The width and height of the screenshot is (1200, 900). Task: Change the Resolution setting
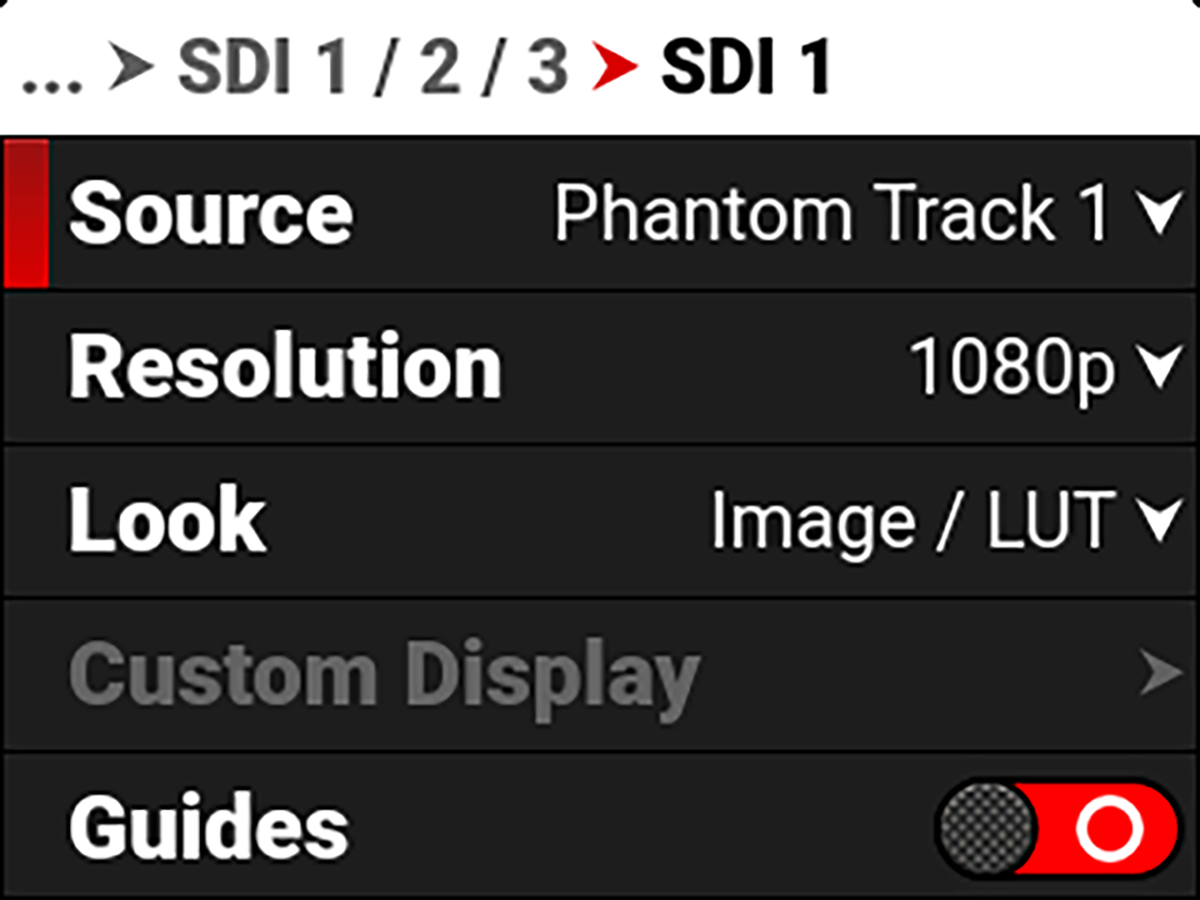pyautogui.click(x=1040, y=367)
